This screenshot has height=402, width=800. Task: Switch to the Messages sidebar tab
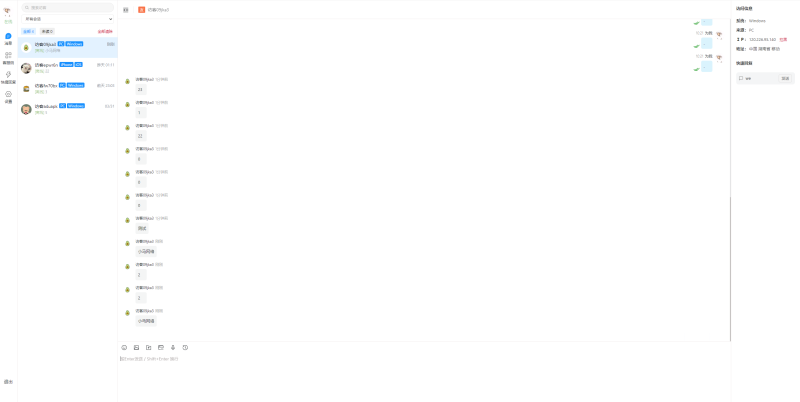(x=8, y=38)
